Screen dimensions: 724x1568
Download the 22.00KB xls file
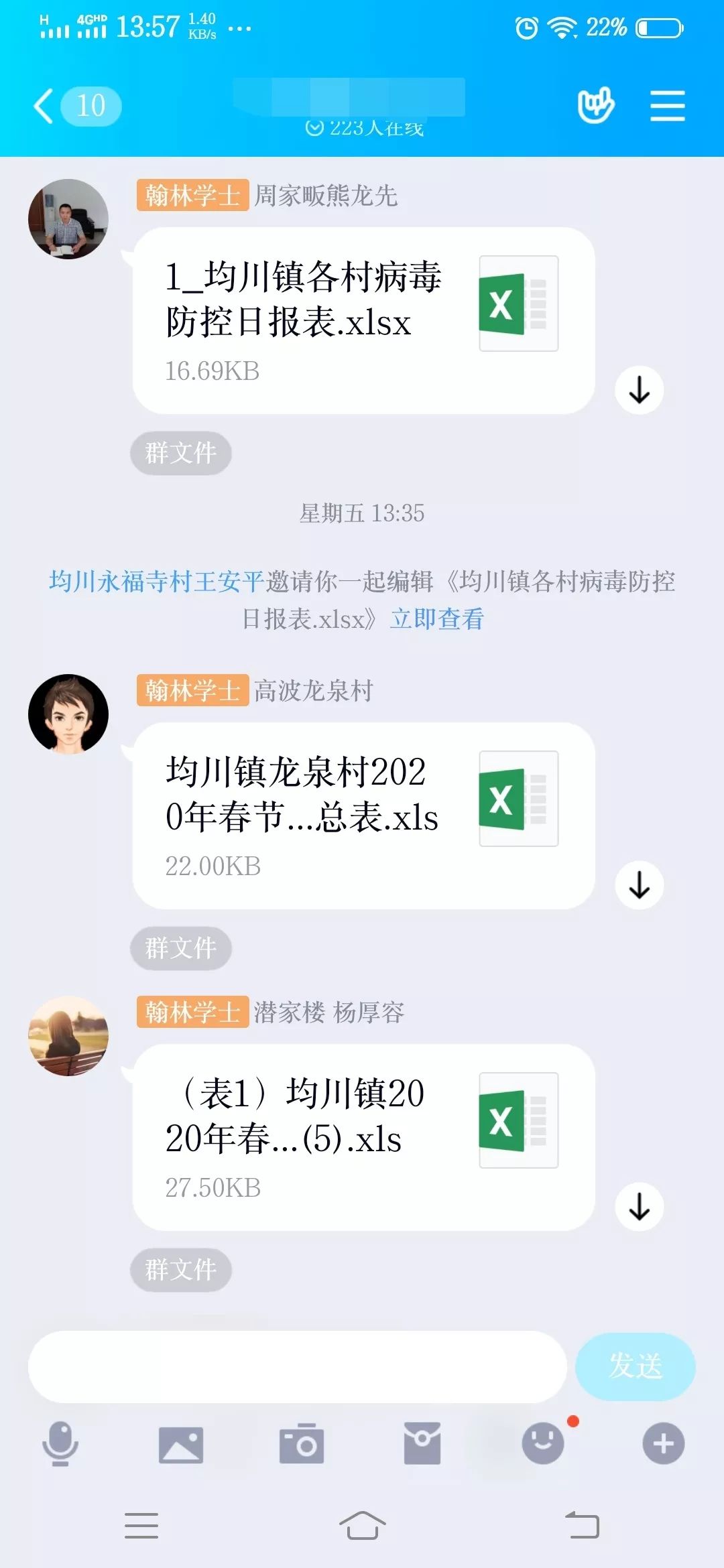pyautogui.click(x=639, y=885)
